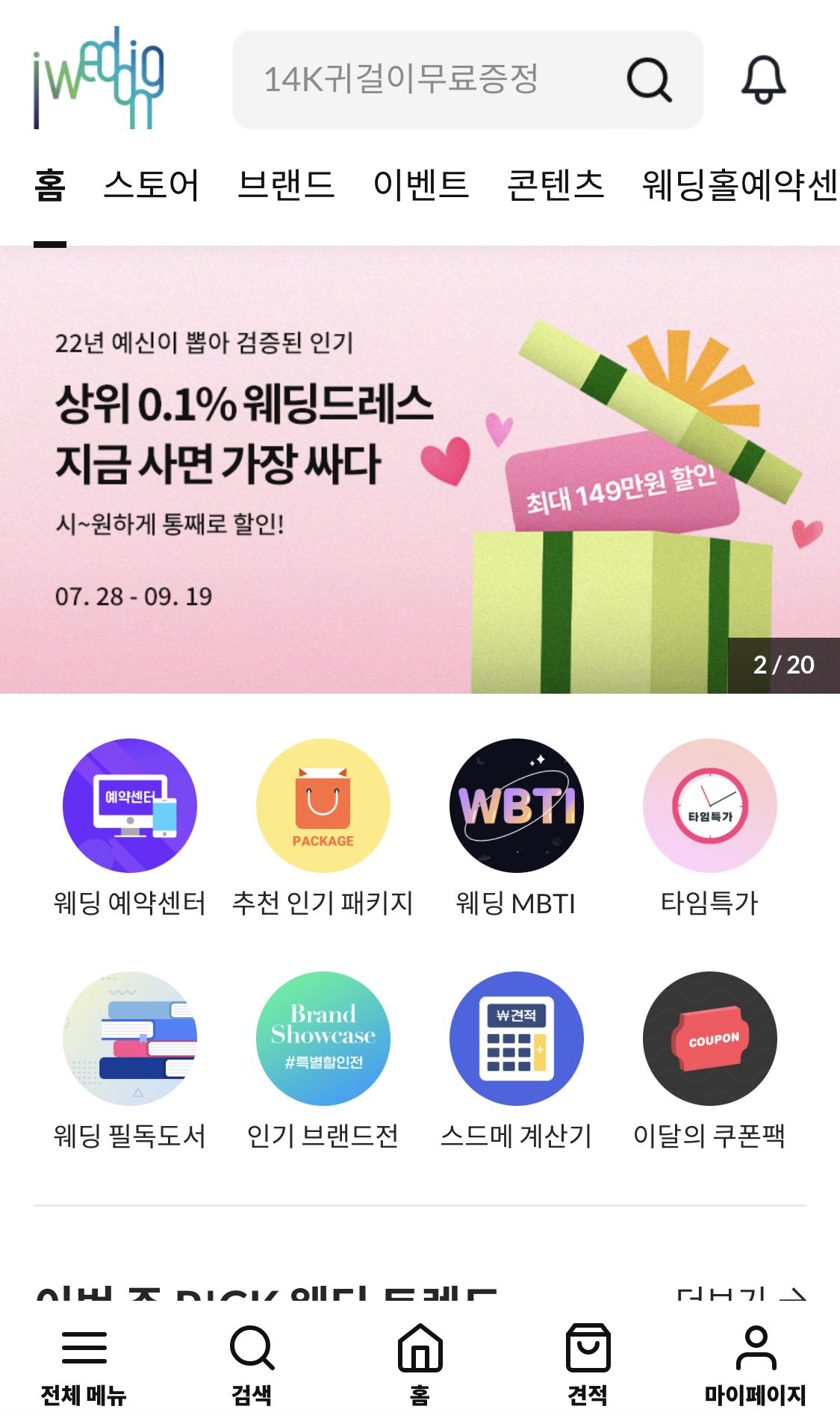Switch to the 브랜드 tab

286,185
